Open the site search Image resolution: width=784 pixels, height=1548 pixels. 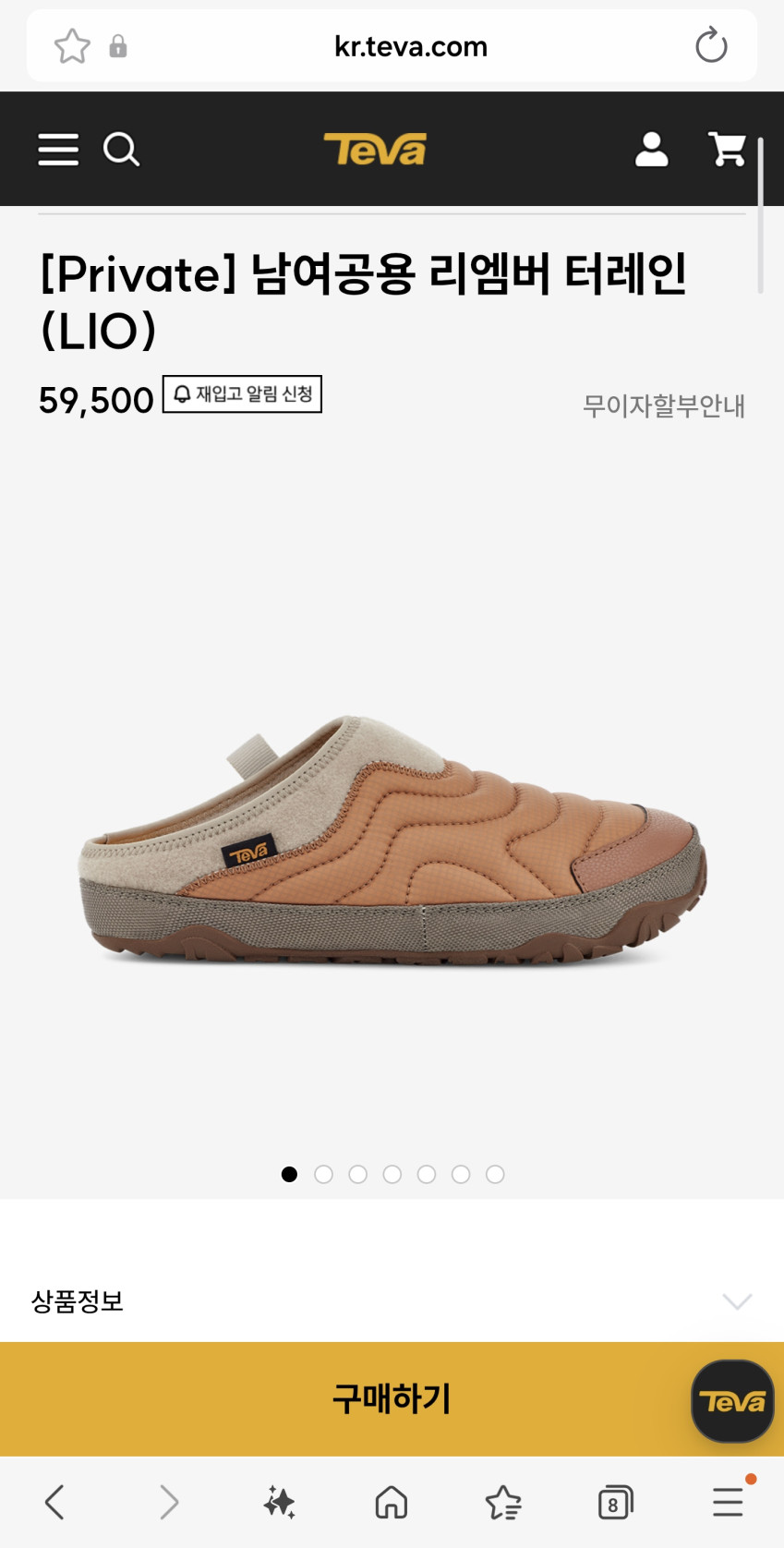tap(121, 149)
